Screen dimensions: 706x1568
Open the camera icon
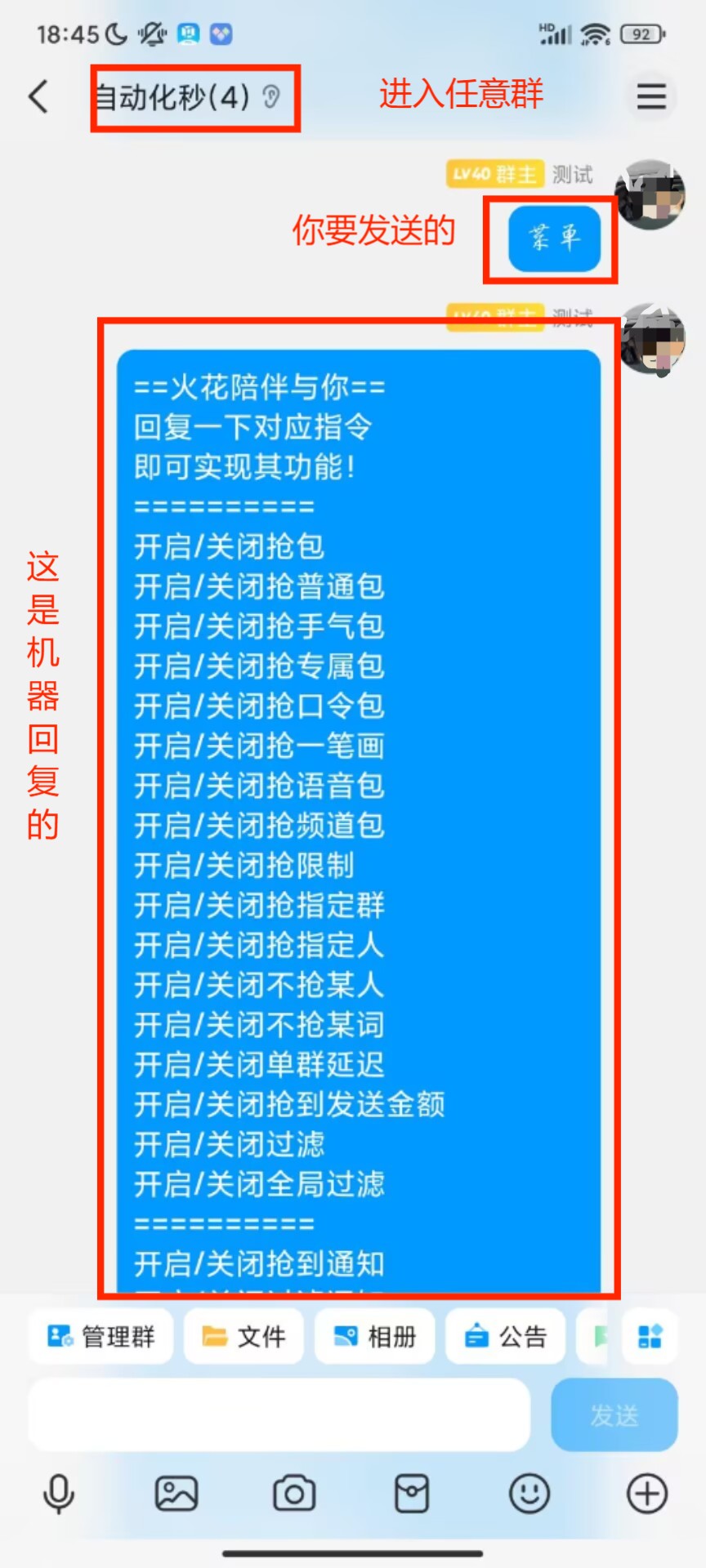294,1494
